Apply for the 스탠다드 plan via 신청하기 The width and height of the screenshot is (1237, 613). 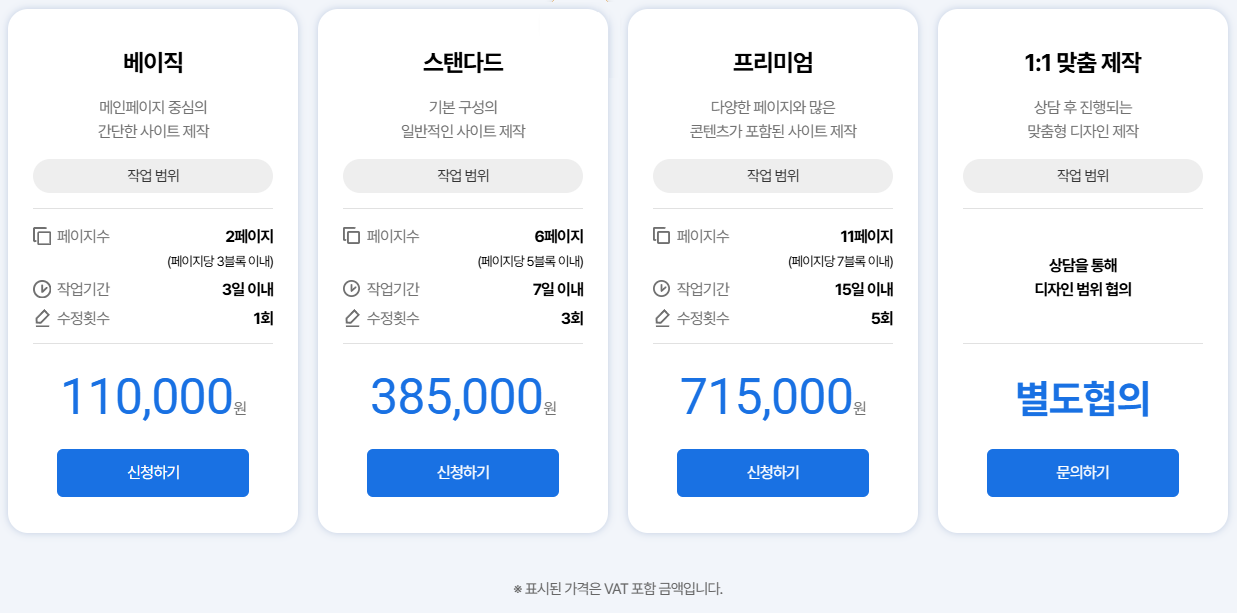click(463, 473)
